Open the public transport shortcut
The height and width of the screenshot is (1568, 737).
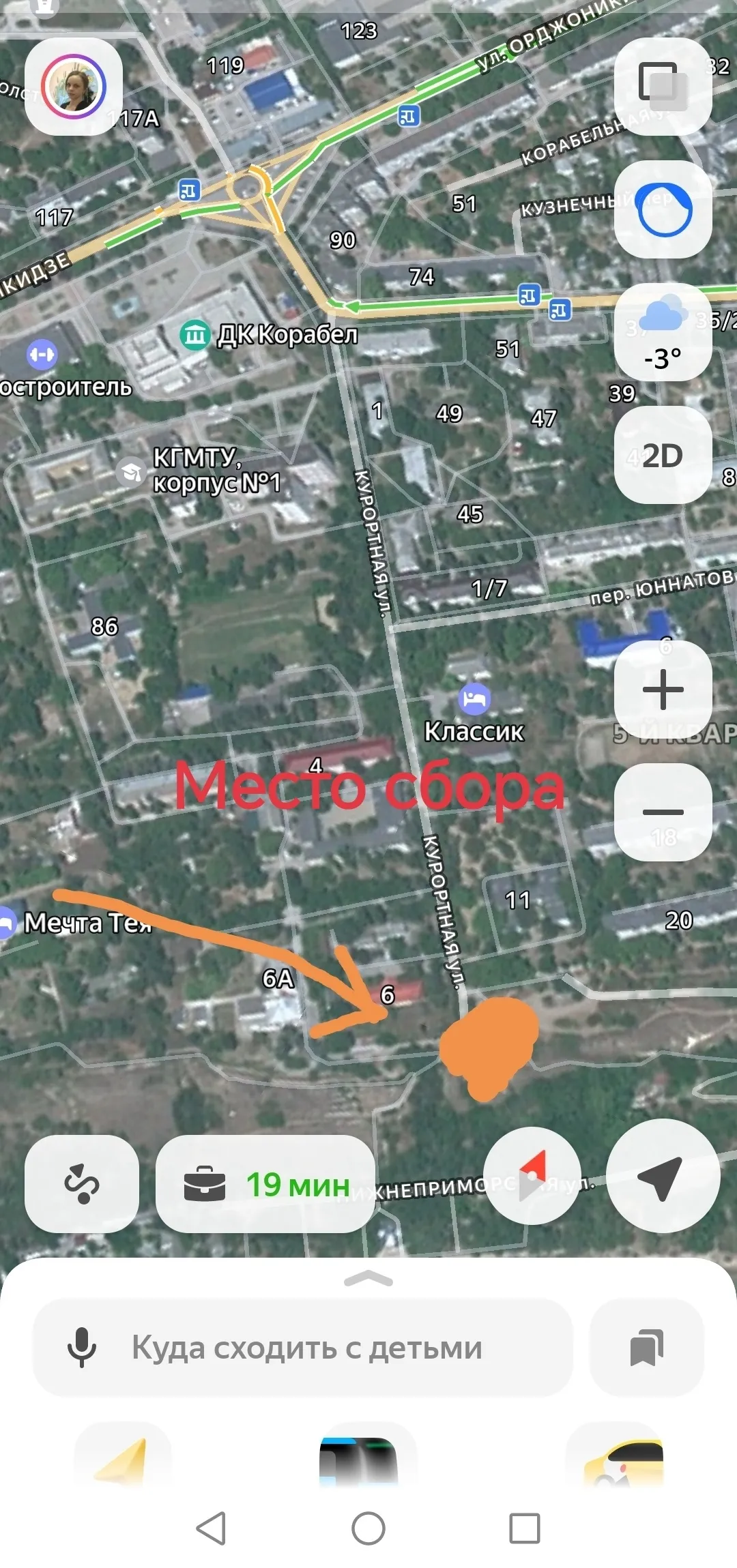pyautogui.click(x=358, y=1456)
